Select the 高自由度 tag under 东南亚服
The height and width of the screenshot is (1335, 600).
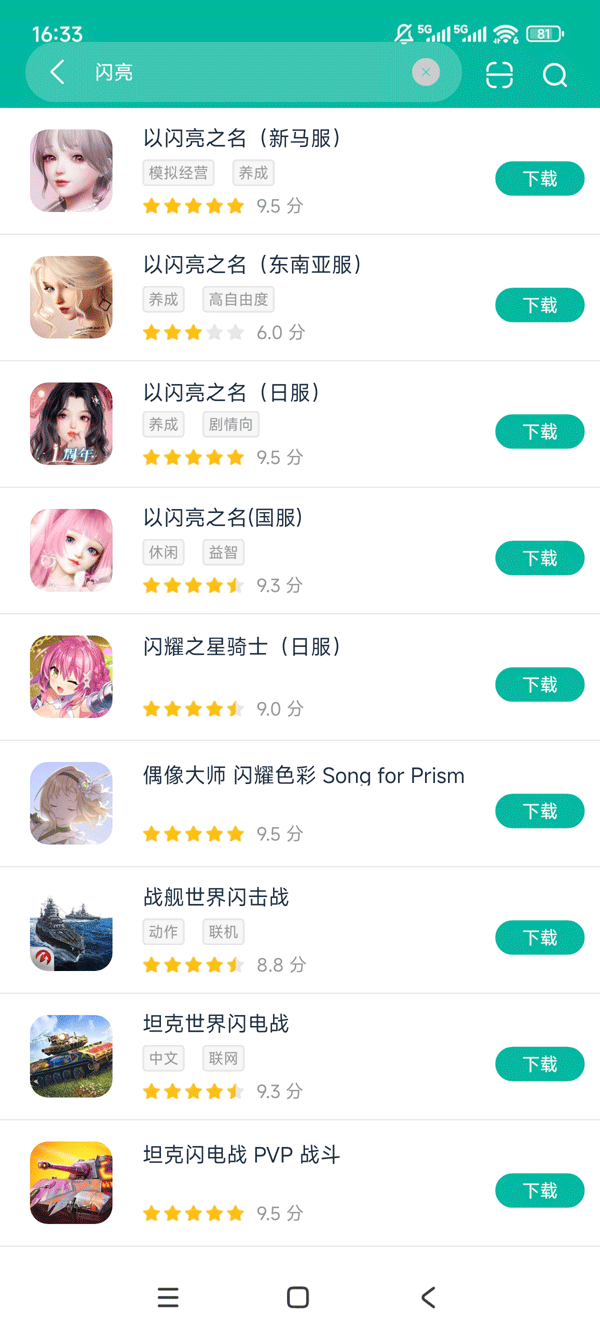pos(237,299)
